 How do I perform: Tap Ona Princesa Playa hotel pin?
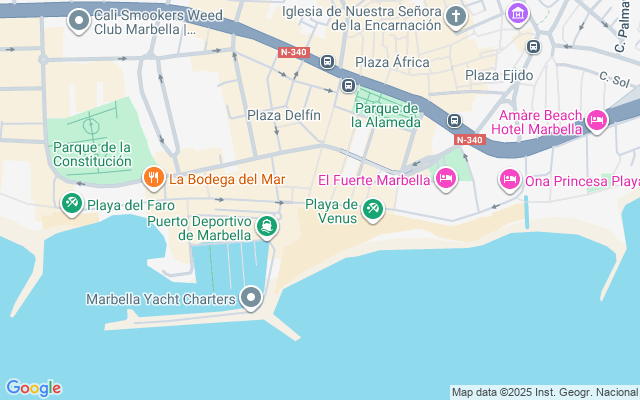point(510,180)
